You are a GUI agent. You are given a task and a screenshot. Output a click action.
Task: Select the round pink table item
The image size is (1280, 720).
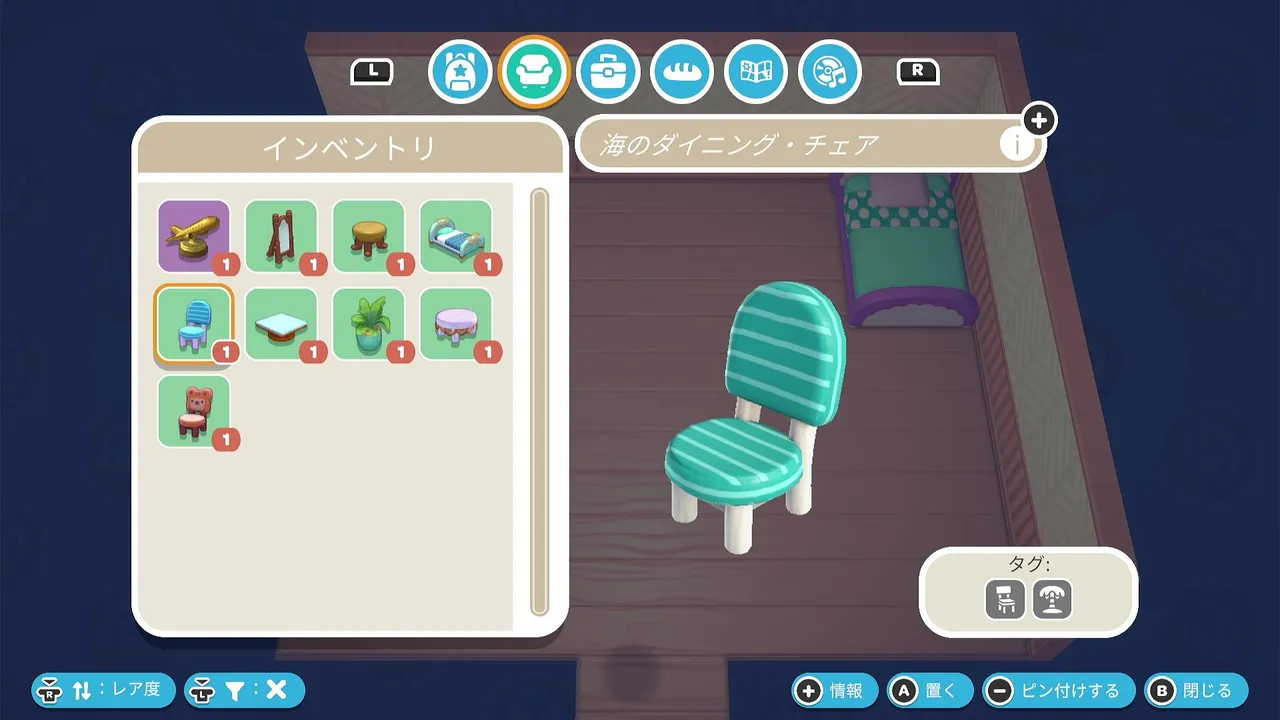[x=455, y=324]
